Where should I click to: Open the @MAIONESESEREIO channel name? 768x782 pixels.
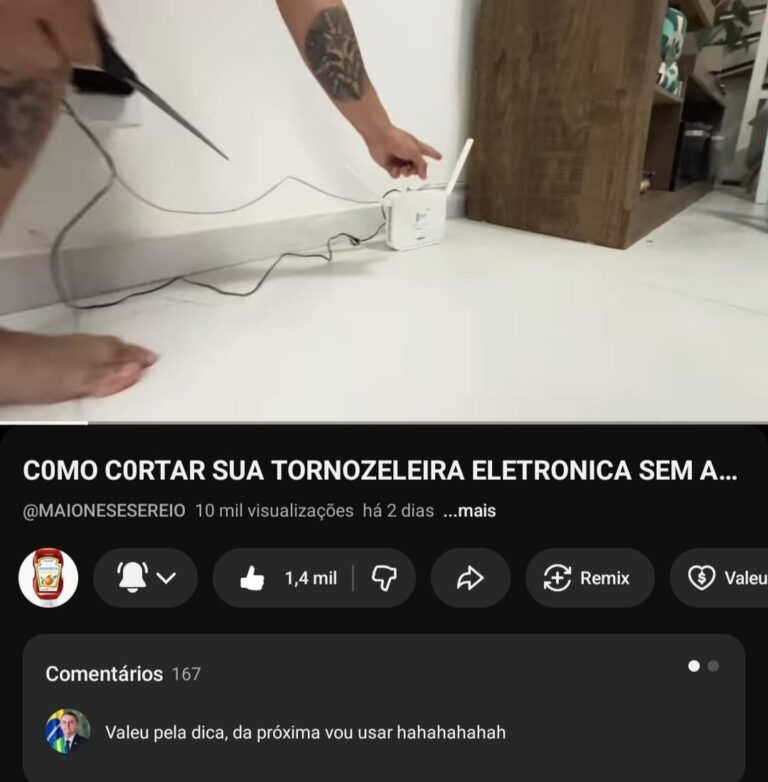point(104,511)
